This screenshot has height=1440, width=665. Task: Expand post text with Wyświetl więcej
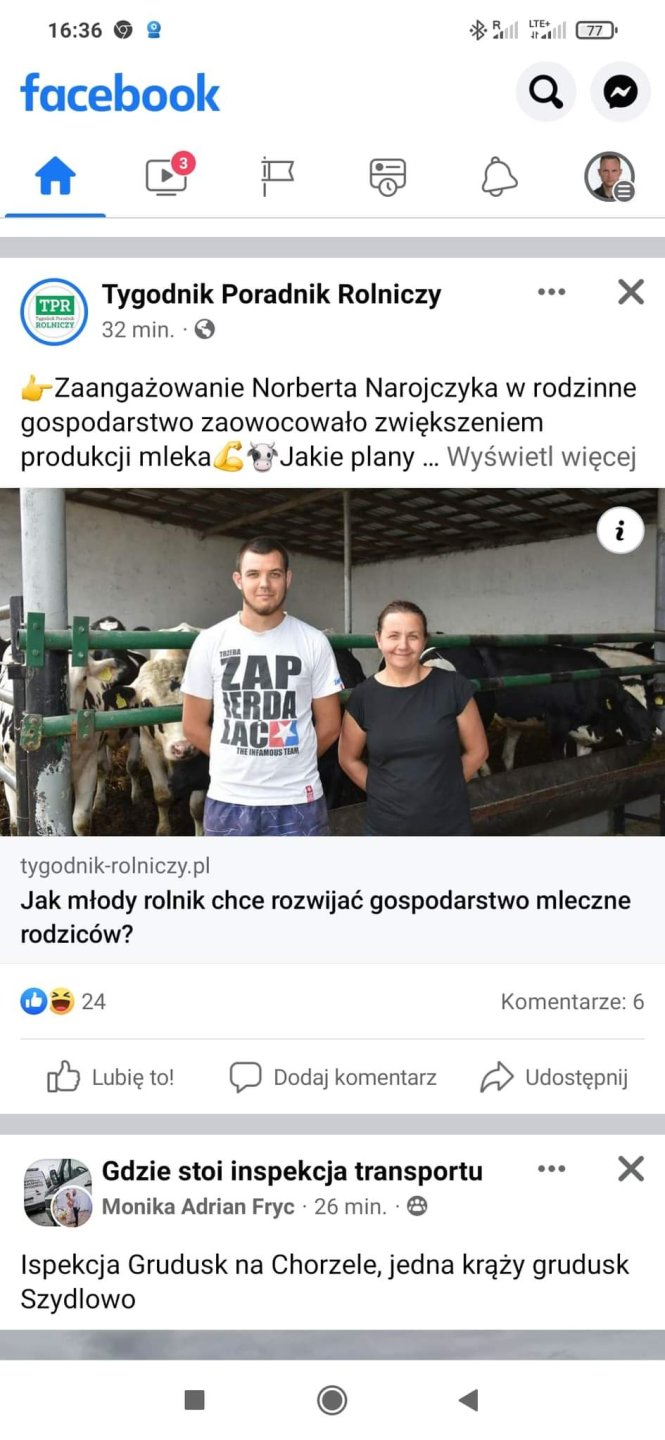(x=541, y=457)
